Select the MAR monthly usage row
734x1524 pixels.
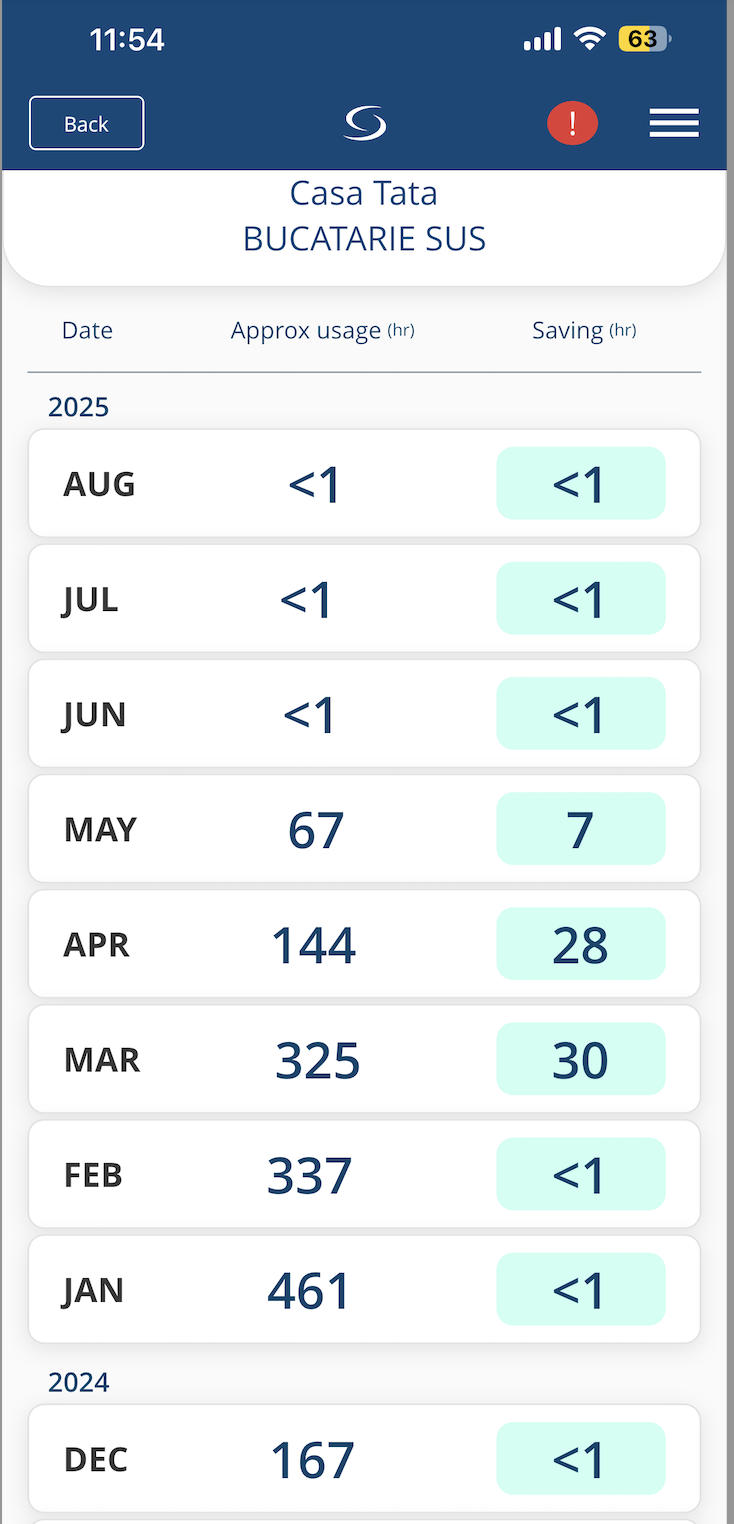[364, 1058]
